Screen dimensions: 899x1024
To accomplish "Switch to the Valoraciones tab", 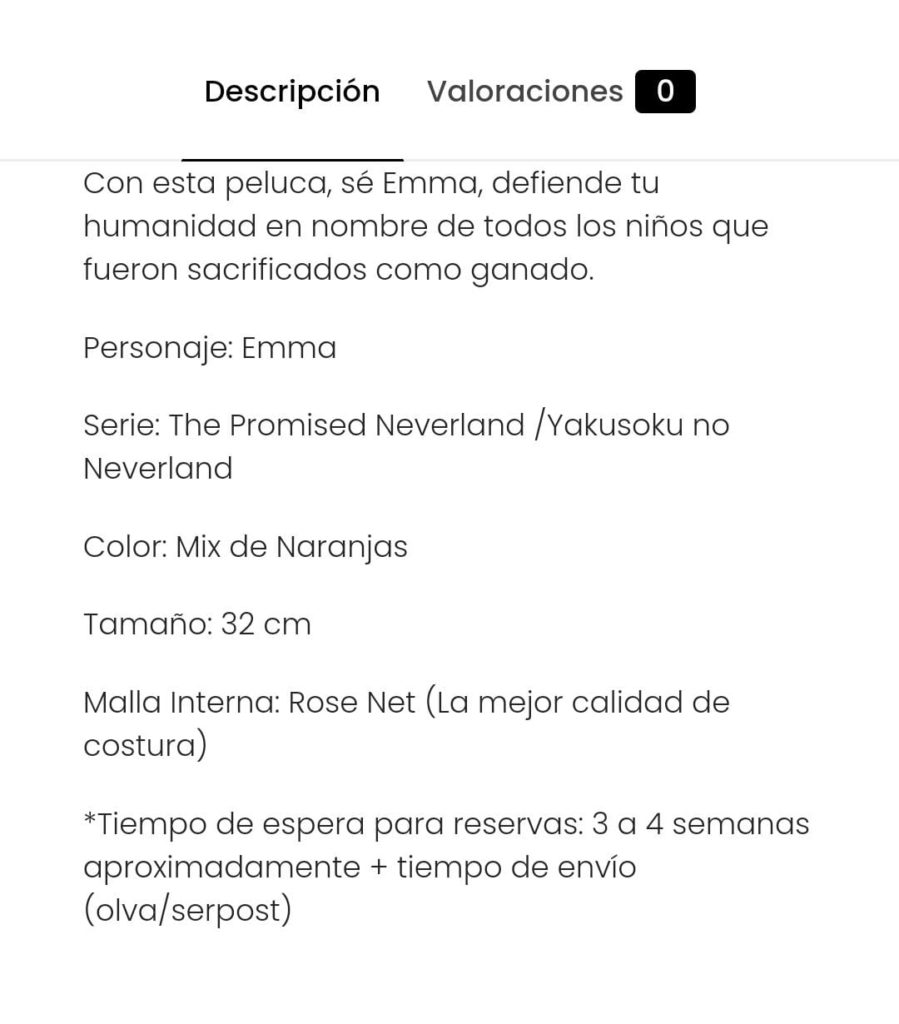I will [558, 92].
